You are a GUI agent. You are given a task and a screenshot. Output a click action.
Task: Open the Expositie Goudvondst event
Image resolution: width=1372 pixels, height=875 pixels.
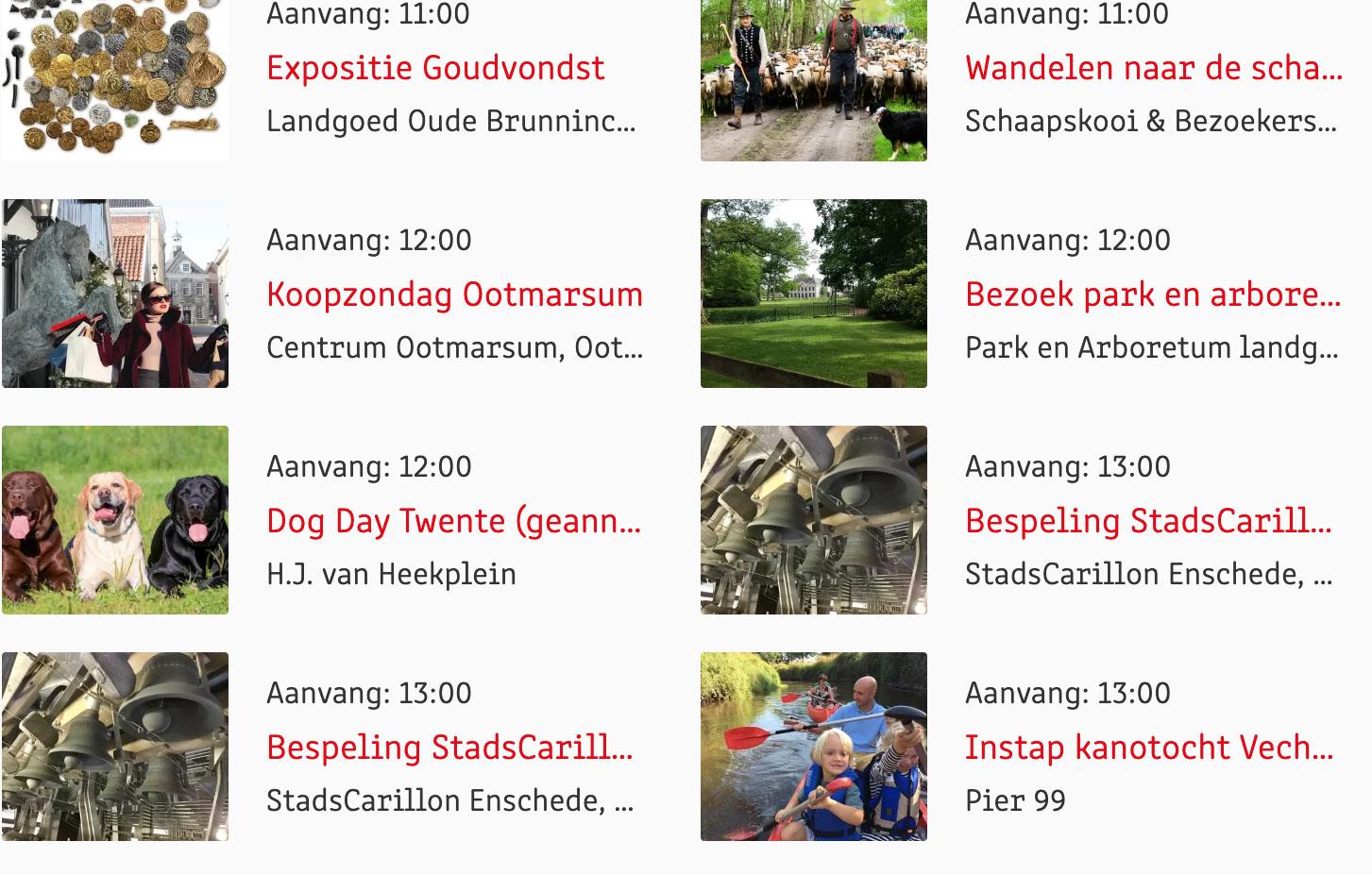coord(435,68)
